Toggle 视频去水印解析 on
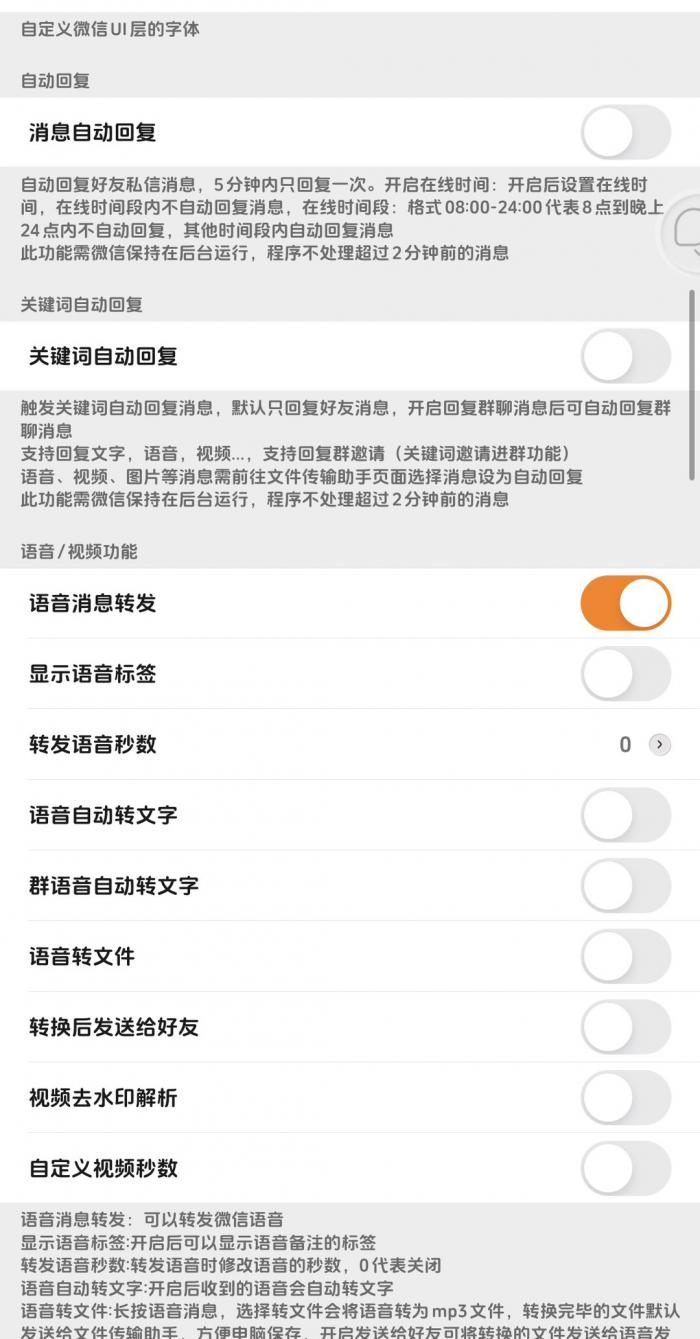 pos(625,1098)
